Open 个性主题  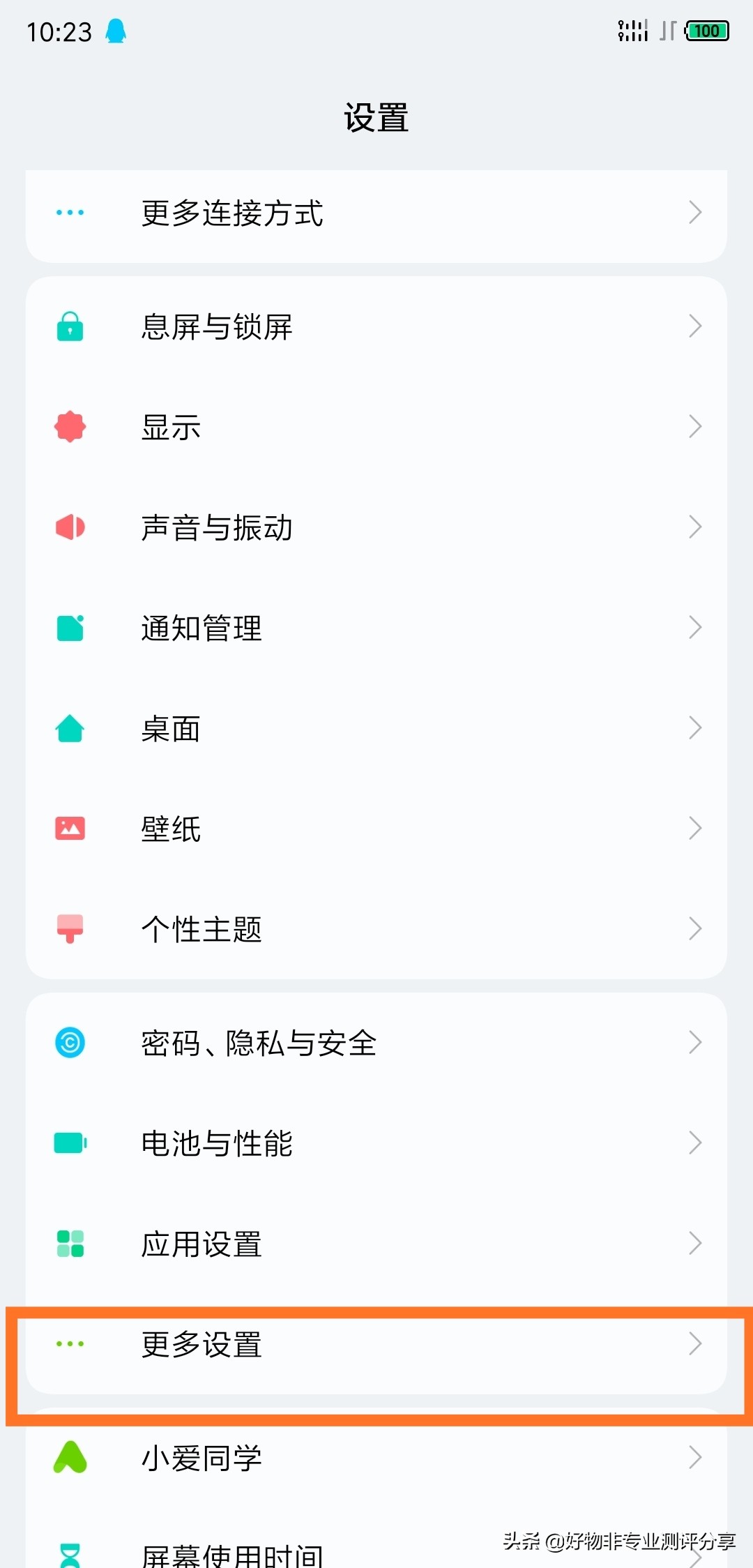pos(376,929)
